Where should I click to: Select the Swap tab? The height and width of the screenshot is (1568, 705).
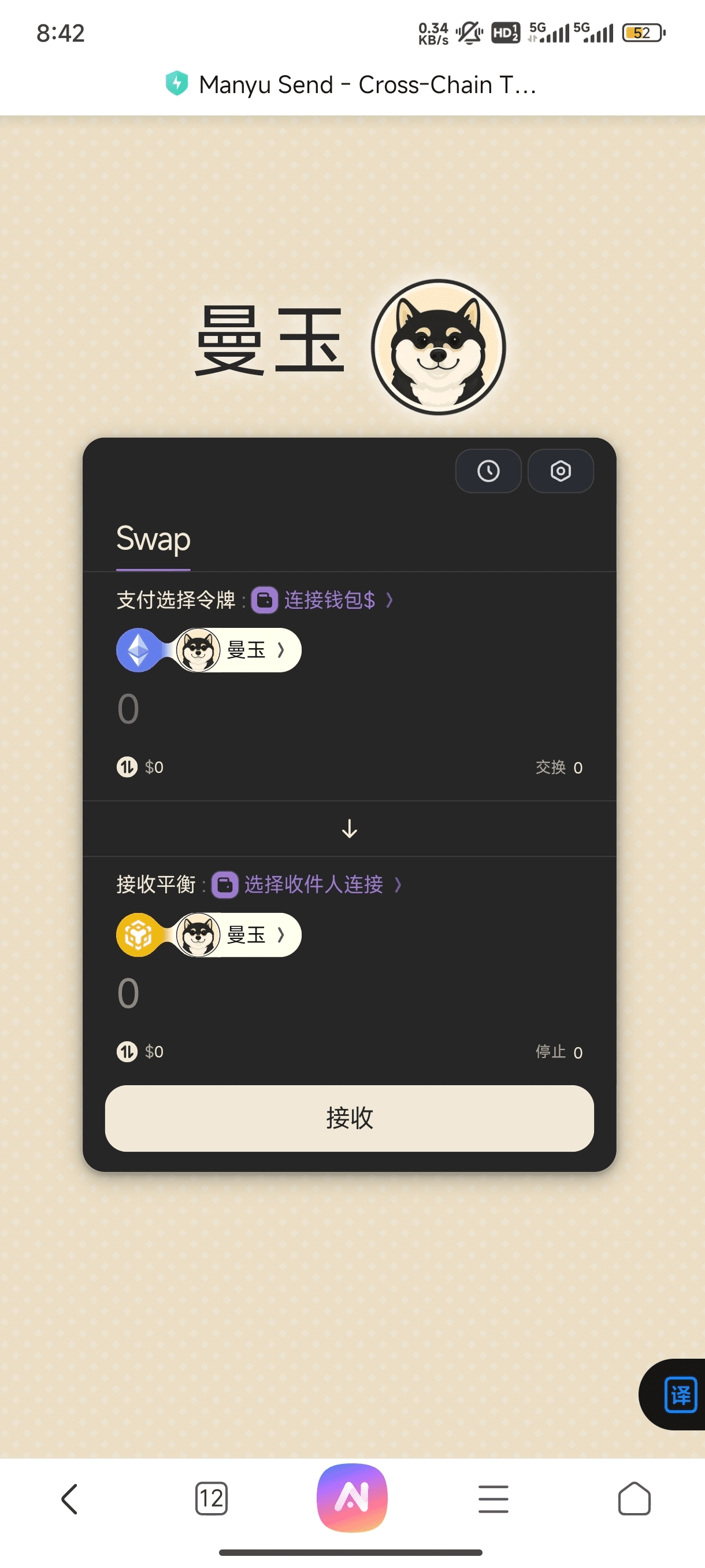(153, 539)
